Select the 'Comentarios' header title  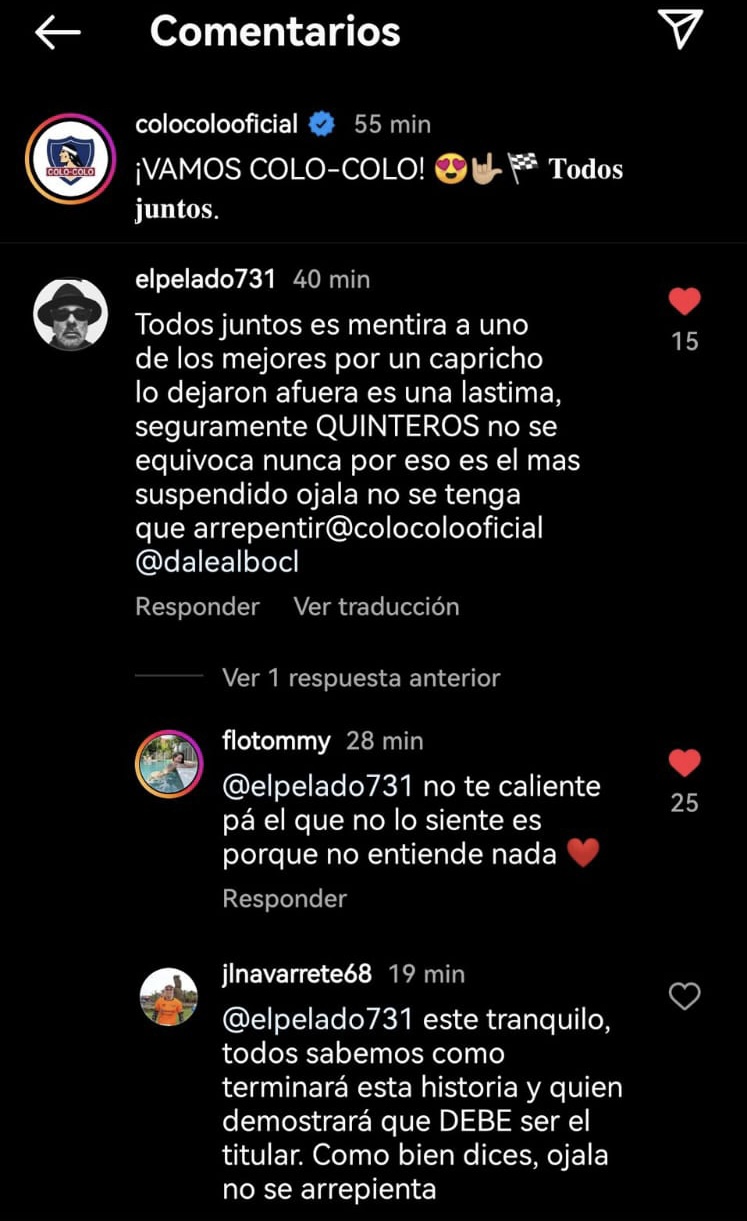[x=274, y=31]
